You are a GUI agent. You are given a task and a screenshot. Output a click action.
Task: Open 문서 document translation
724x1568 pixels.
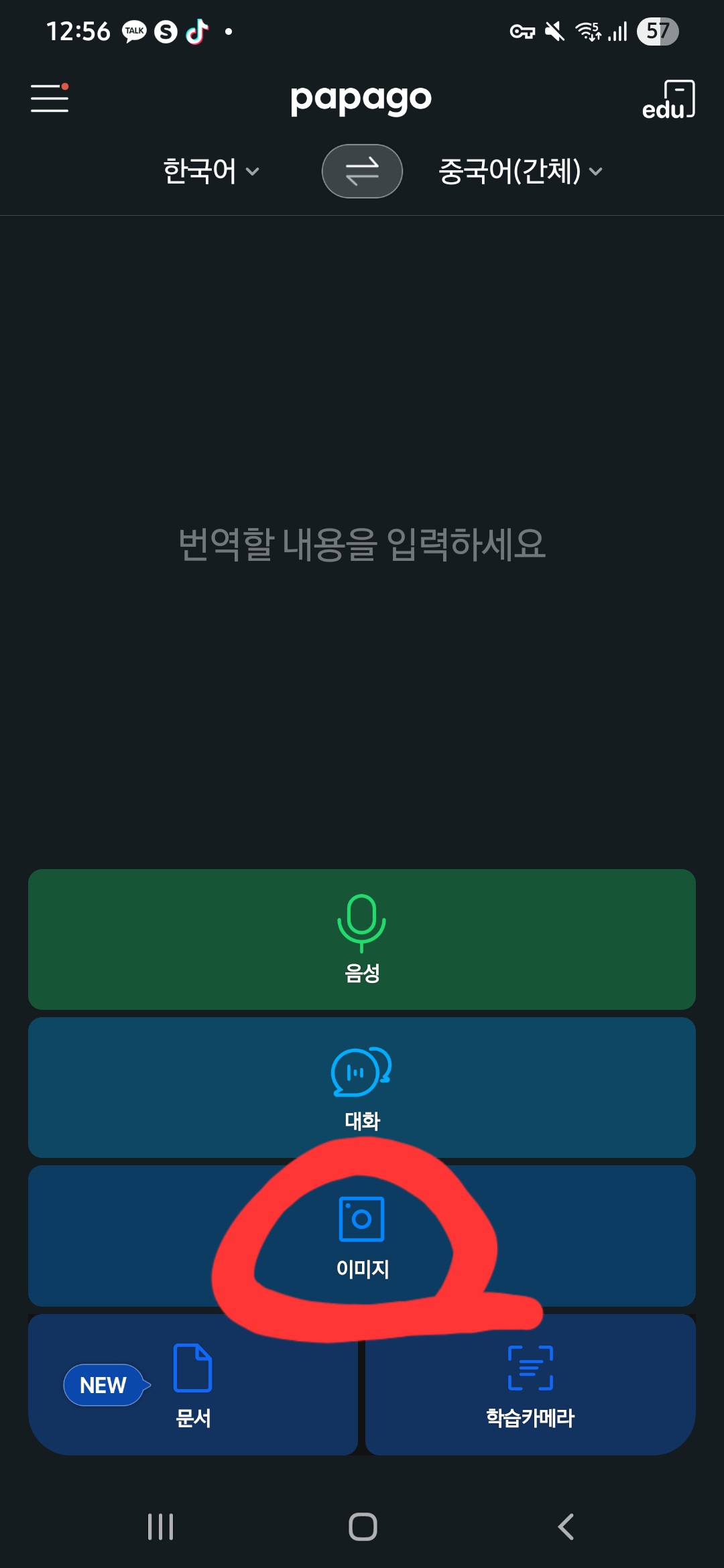coord(193,1384)
